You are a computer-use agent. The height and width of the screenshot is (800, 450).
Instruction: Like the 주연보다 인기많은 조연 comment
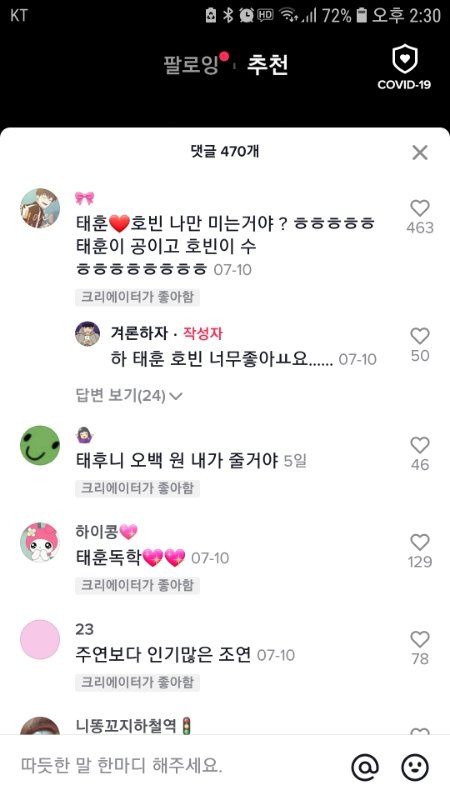[x=420, y=639]
